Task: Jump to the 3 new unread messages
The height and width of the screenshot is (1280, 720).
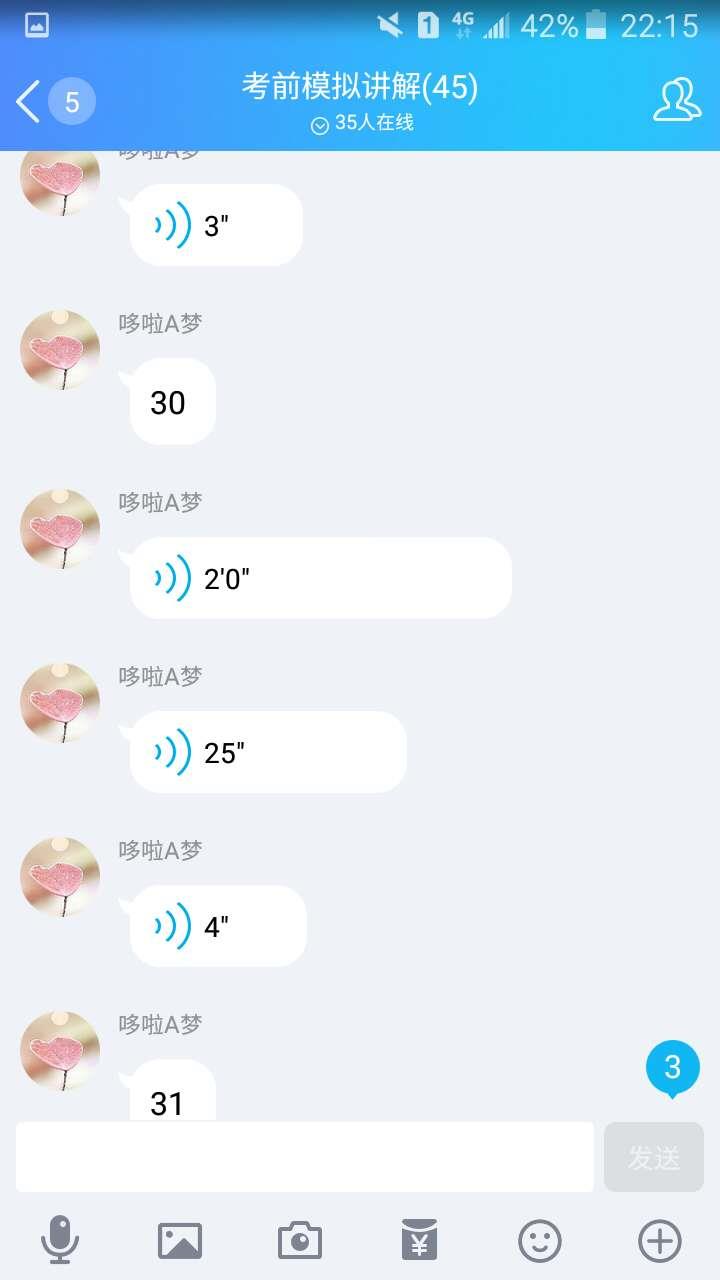Action: (x=673, y=1068)
